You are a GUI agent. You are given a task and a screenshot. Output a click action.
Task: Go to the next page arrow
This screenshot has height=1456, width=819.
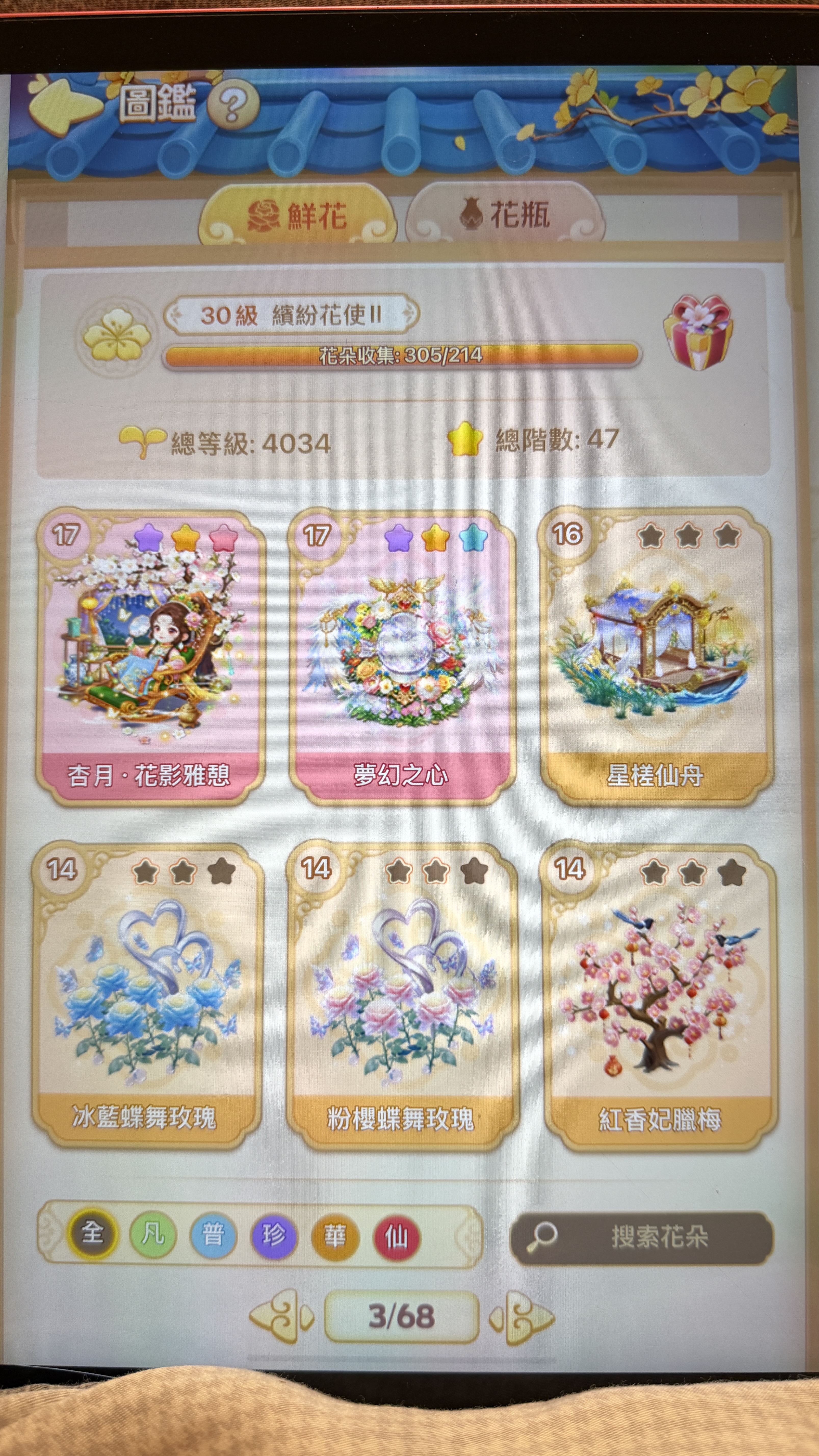pyautogui.click(x=521, y=1318)
